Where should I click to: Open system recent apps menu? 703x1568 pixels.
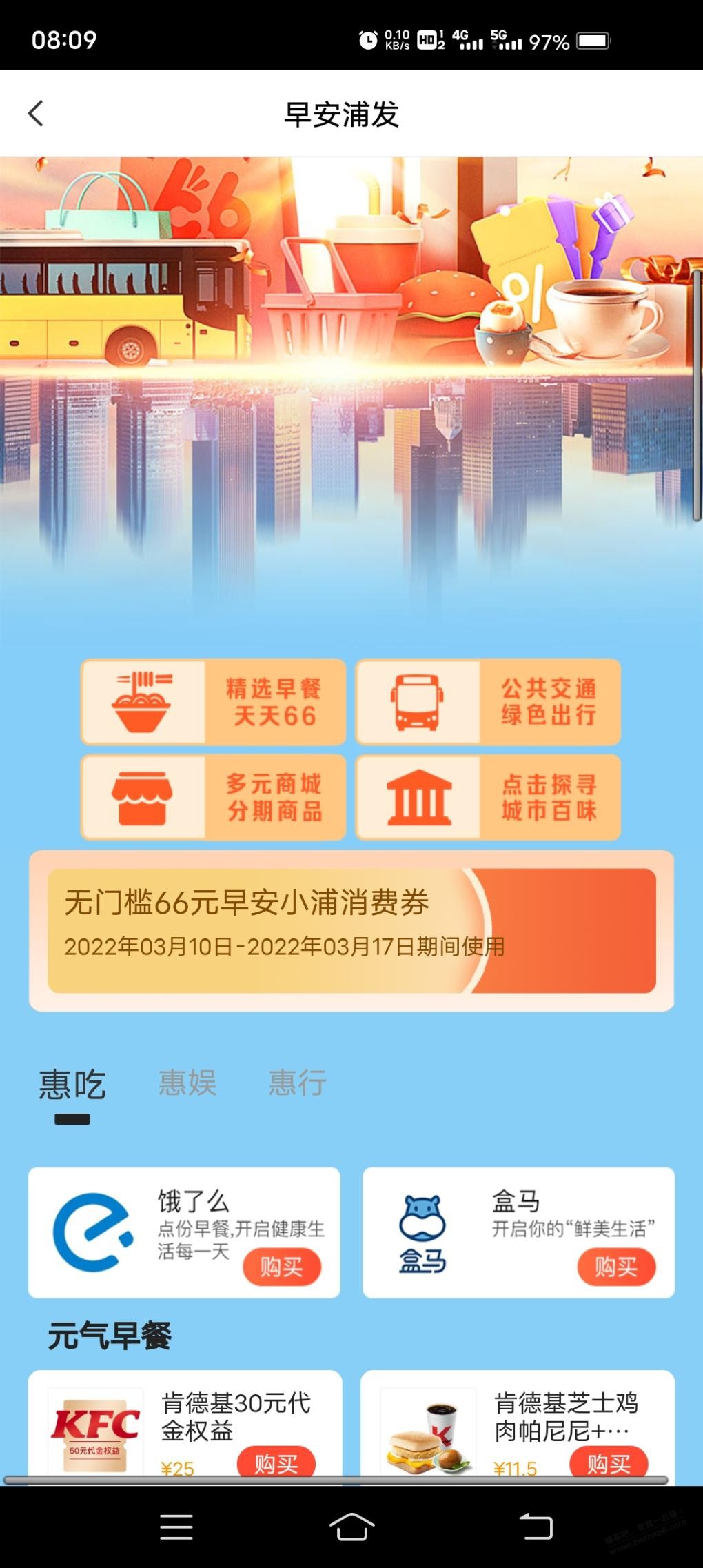point(176,1527)
